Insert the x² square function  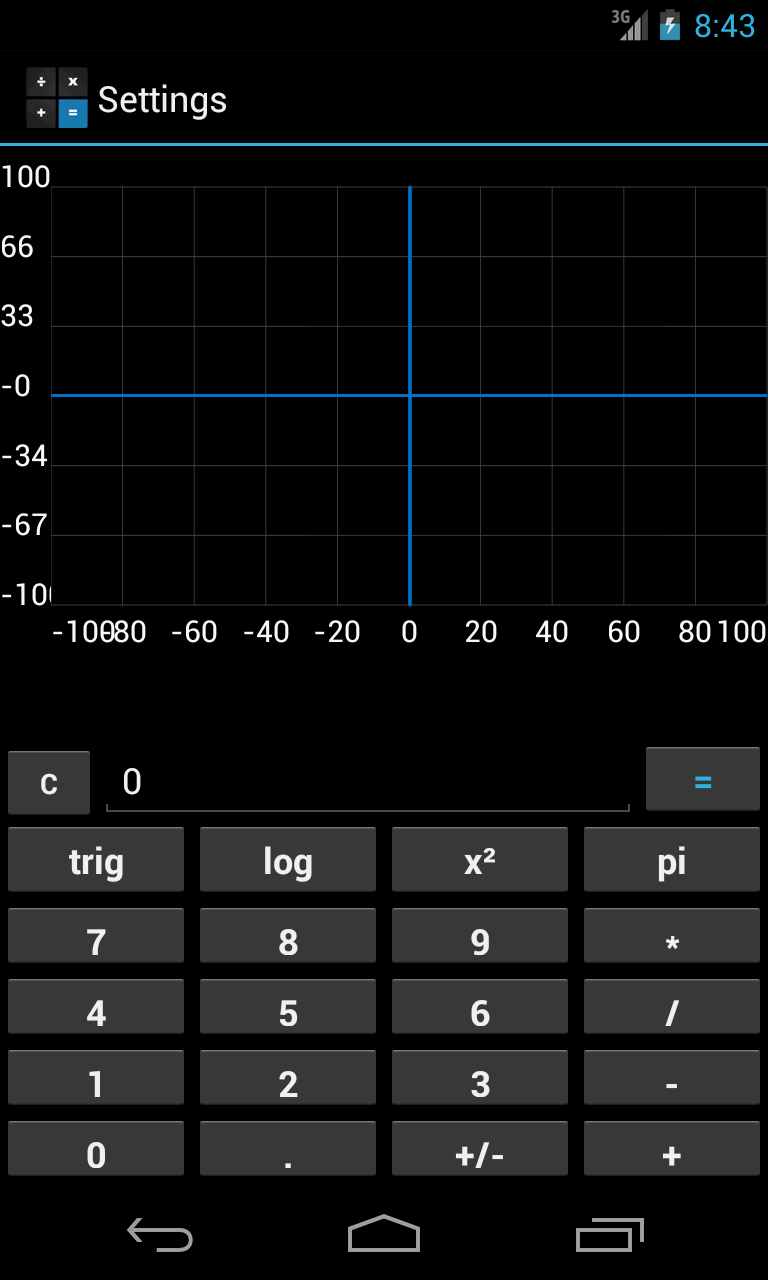pyautogui.click(x=480, y=859)
